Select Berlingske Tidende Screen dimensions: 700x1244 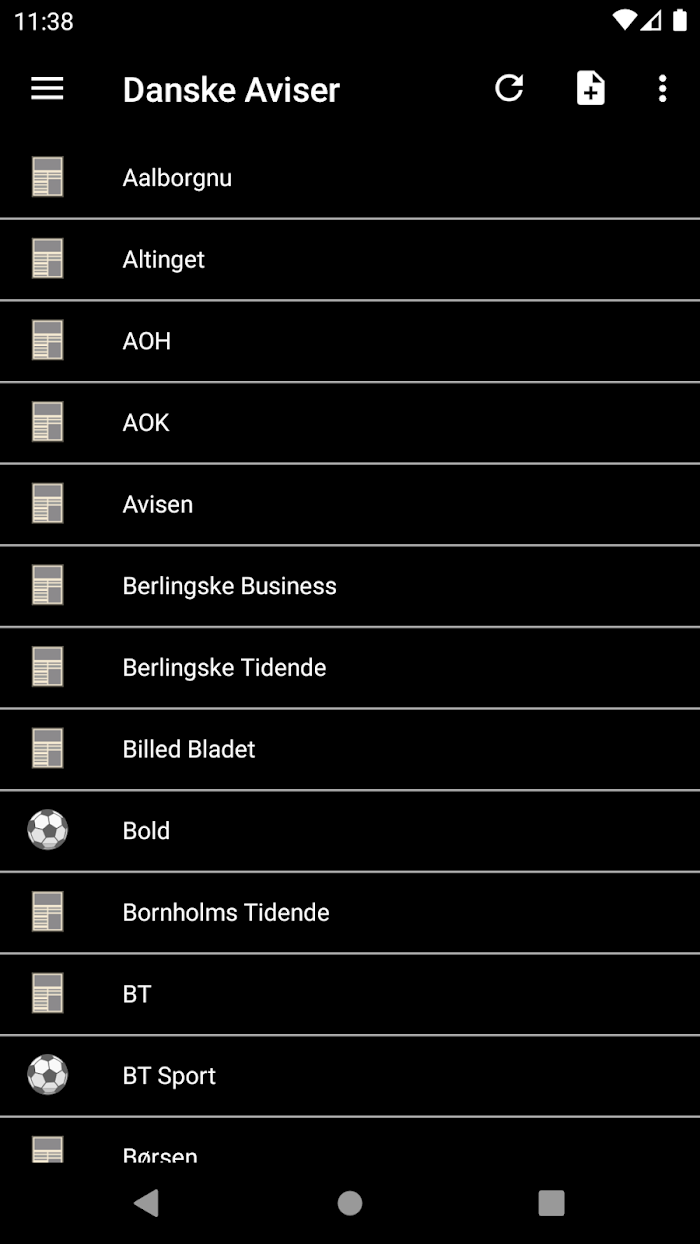coord(350,668)
